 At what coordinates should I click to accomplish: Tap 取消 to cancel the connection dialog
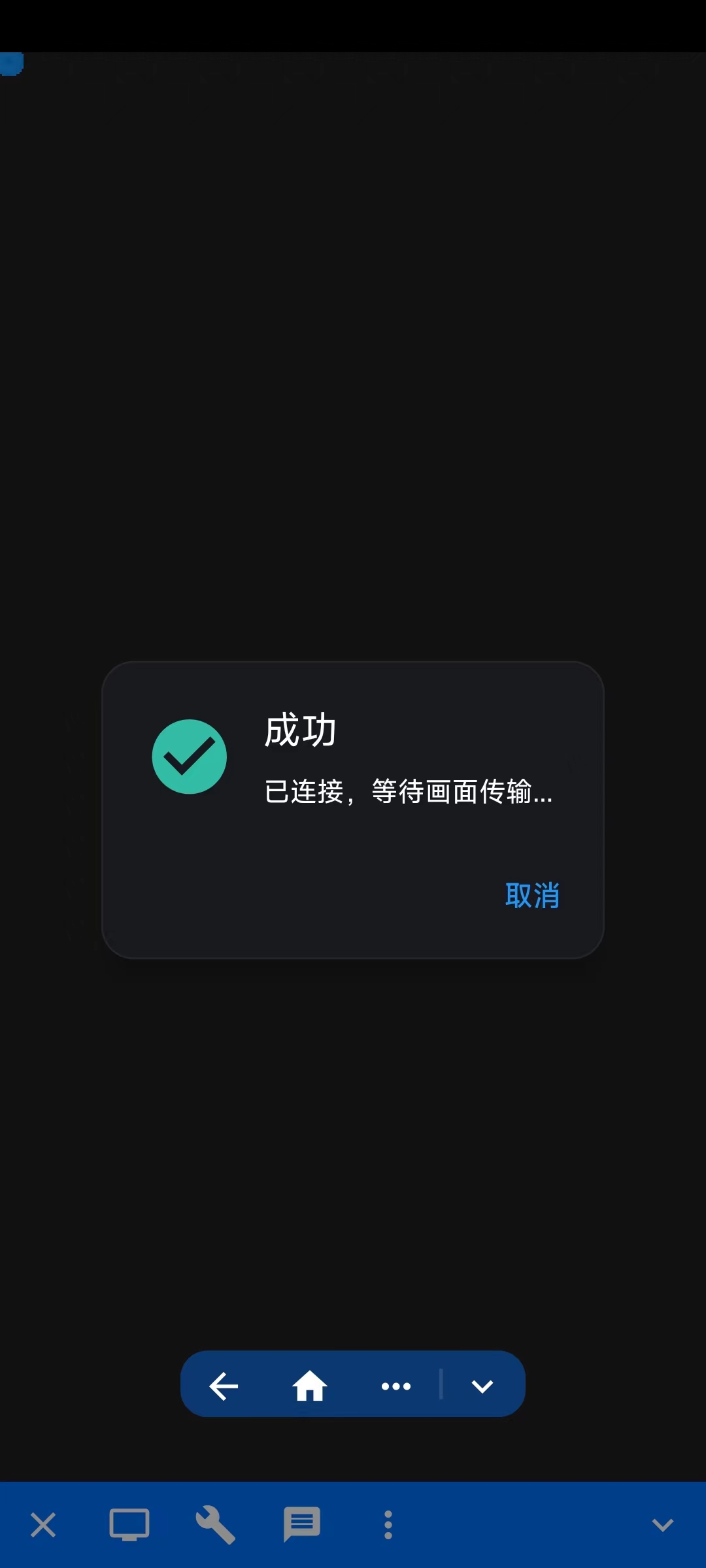pyautogui.click(x=532, y=895)
